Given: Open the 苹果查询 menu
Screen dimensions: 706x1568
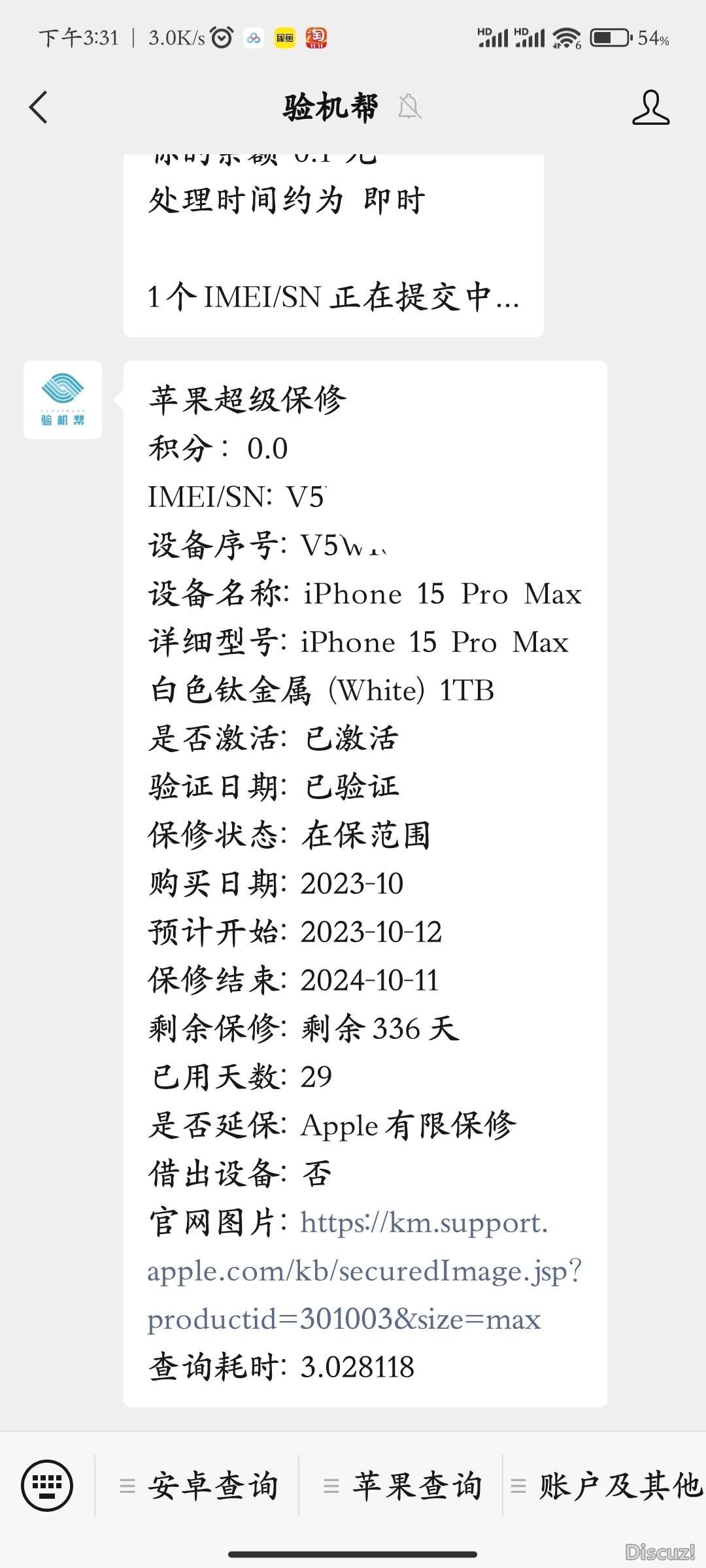Looking at the screenshot, I should click(401, 1485).
